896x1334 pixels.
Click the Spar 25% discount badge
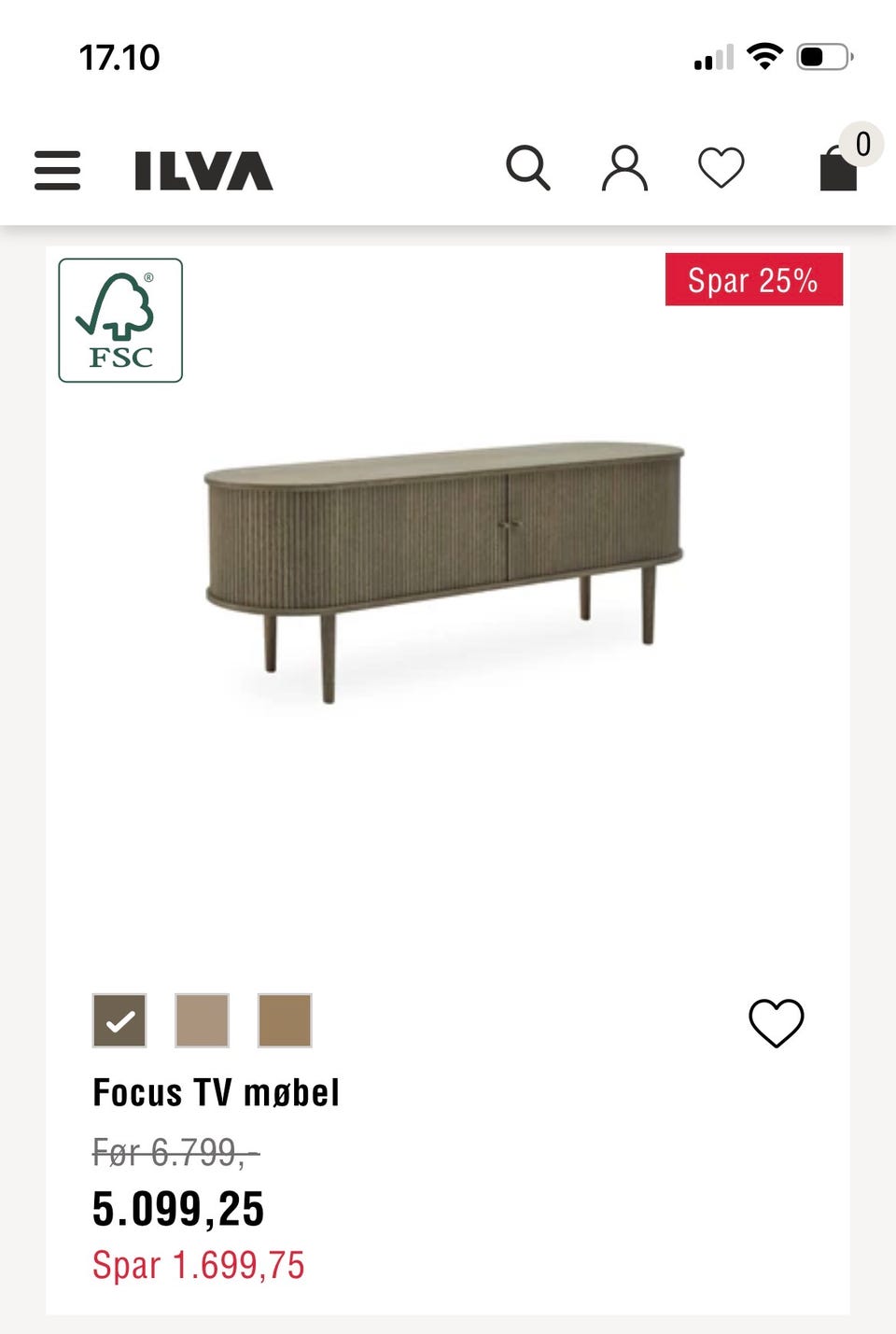point(754,280)
